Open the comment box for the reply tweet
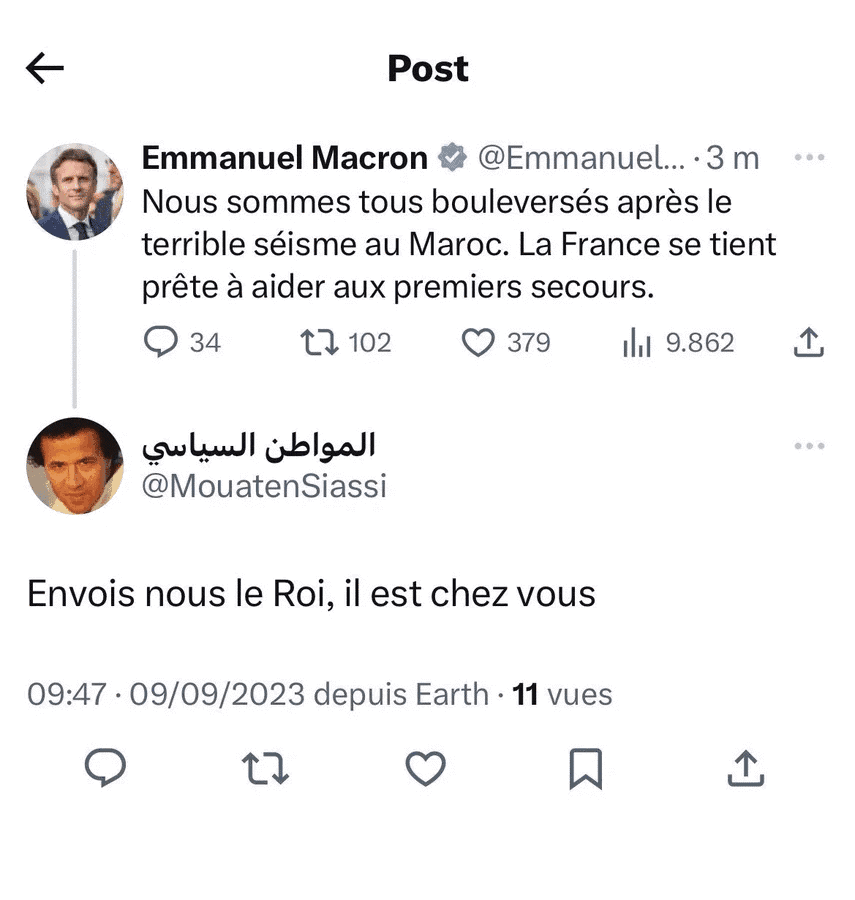The height and width of the screenshot is (900, 855). (105, 768)
